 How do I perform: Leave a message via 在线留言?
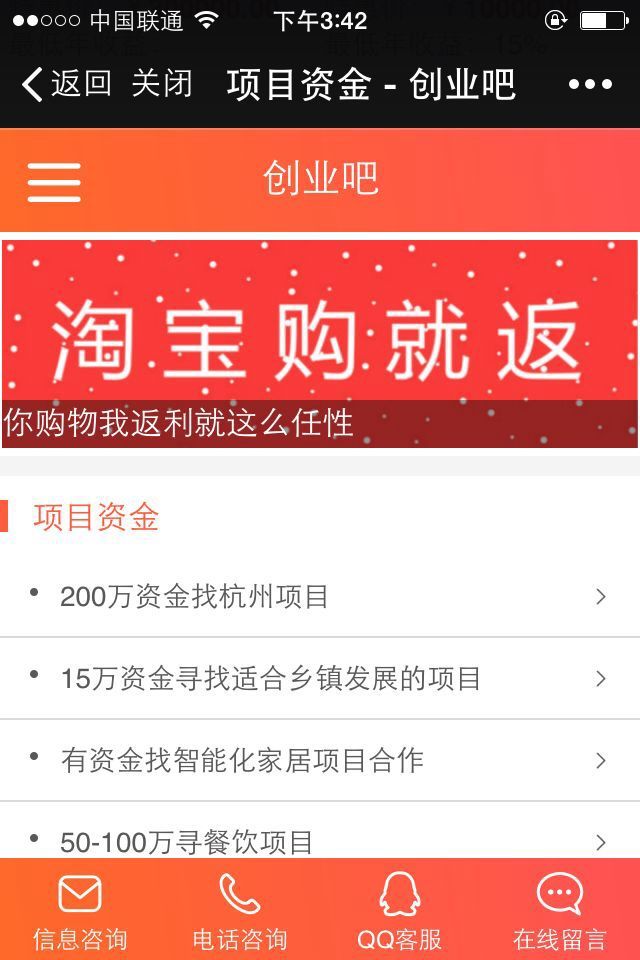tap(560, 912)
